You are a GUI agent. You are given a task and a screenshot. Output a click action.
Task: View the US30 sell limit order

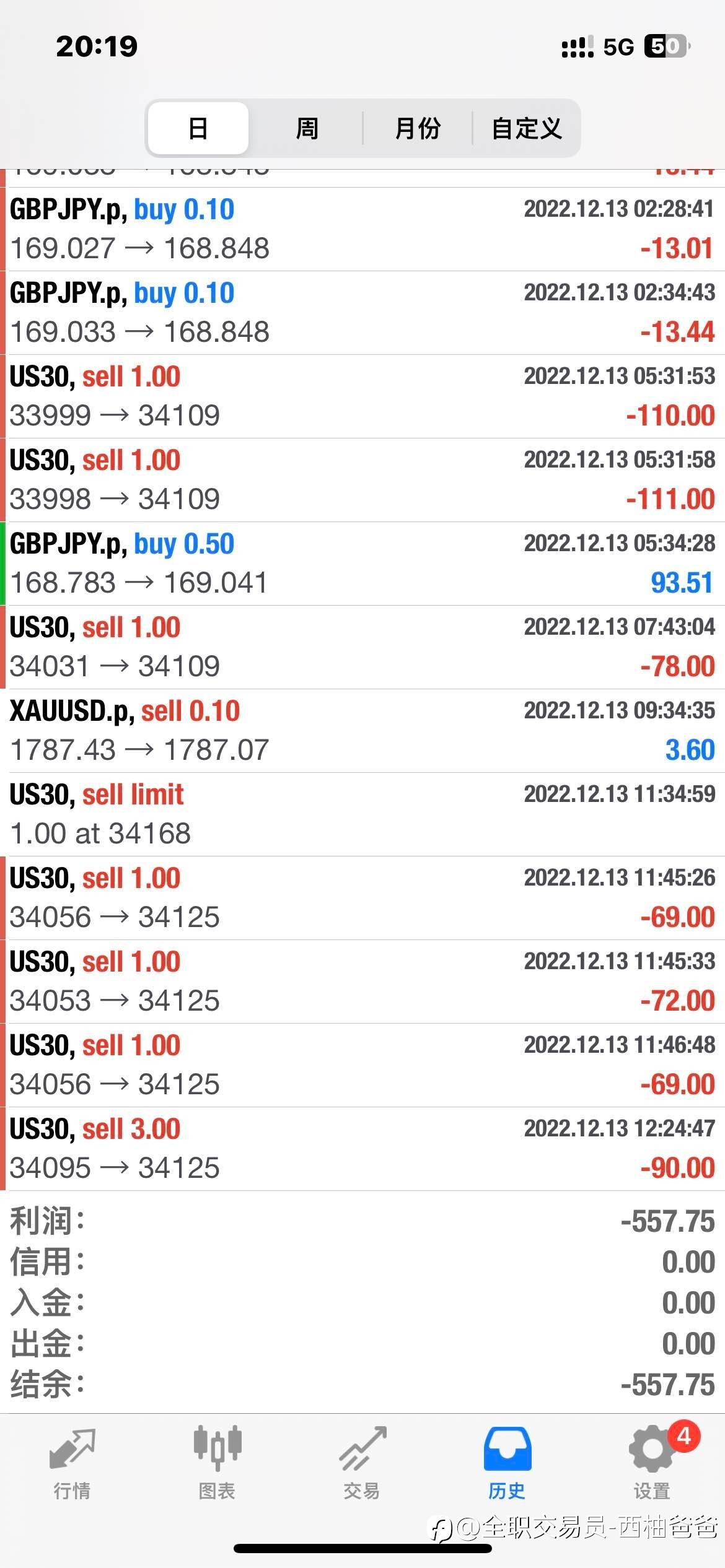pyautogui.click(x=362, y=814)
